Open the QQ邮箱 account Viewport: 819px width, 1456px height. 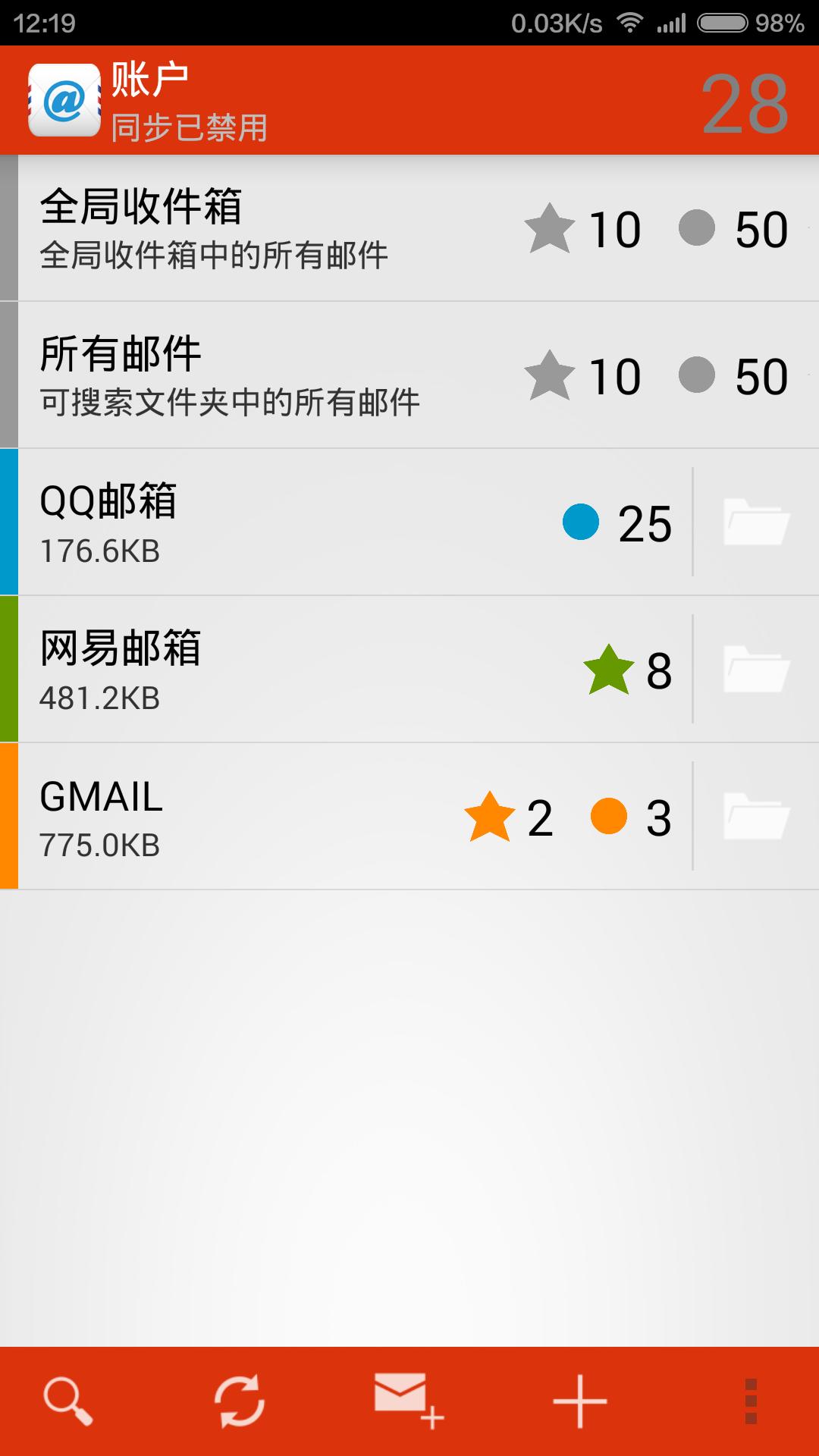point(346,522)
